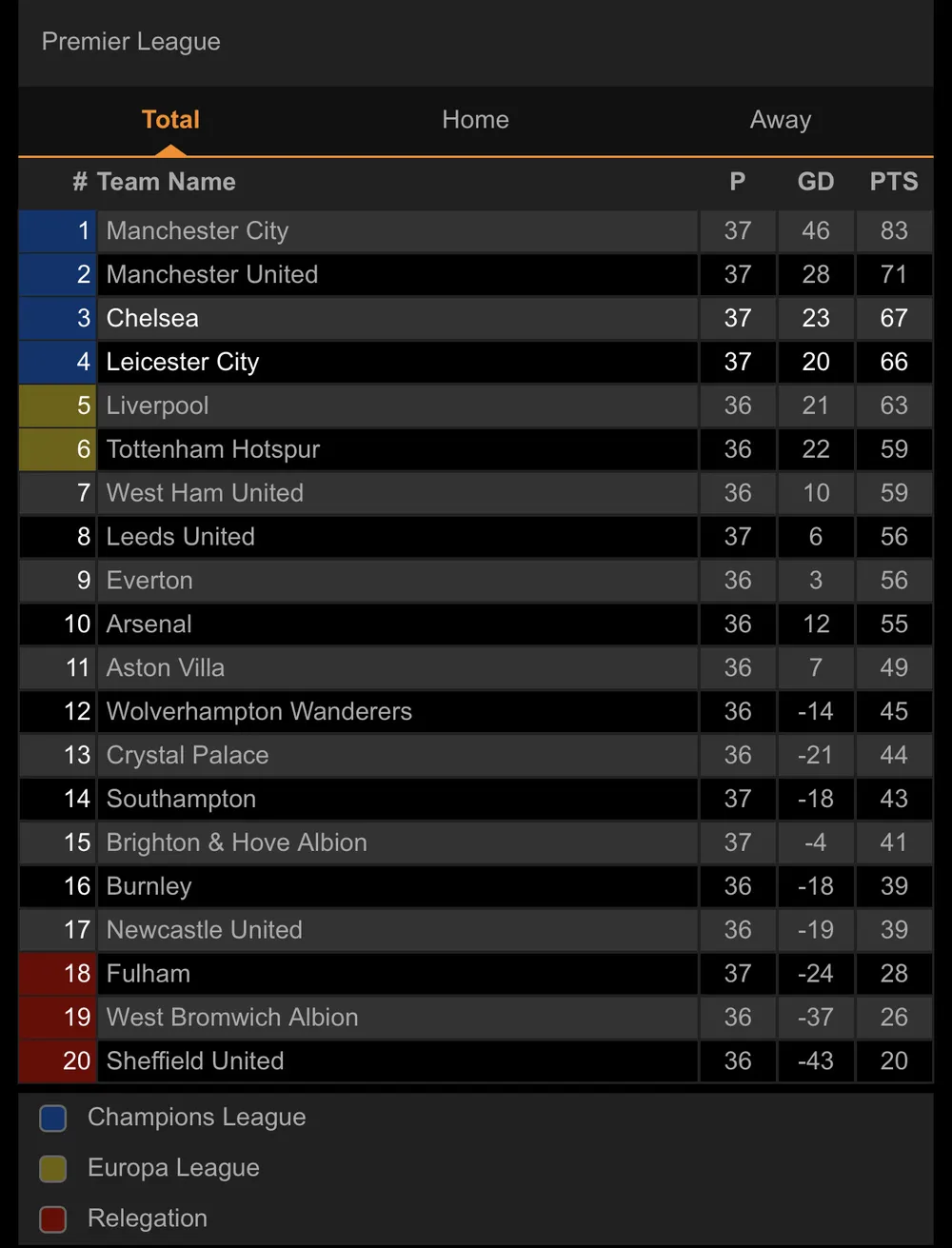Select the Total standings tab
Viewport: 952px width, 1248px height.
click(x=170, y=120)
